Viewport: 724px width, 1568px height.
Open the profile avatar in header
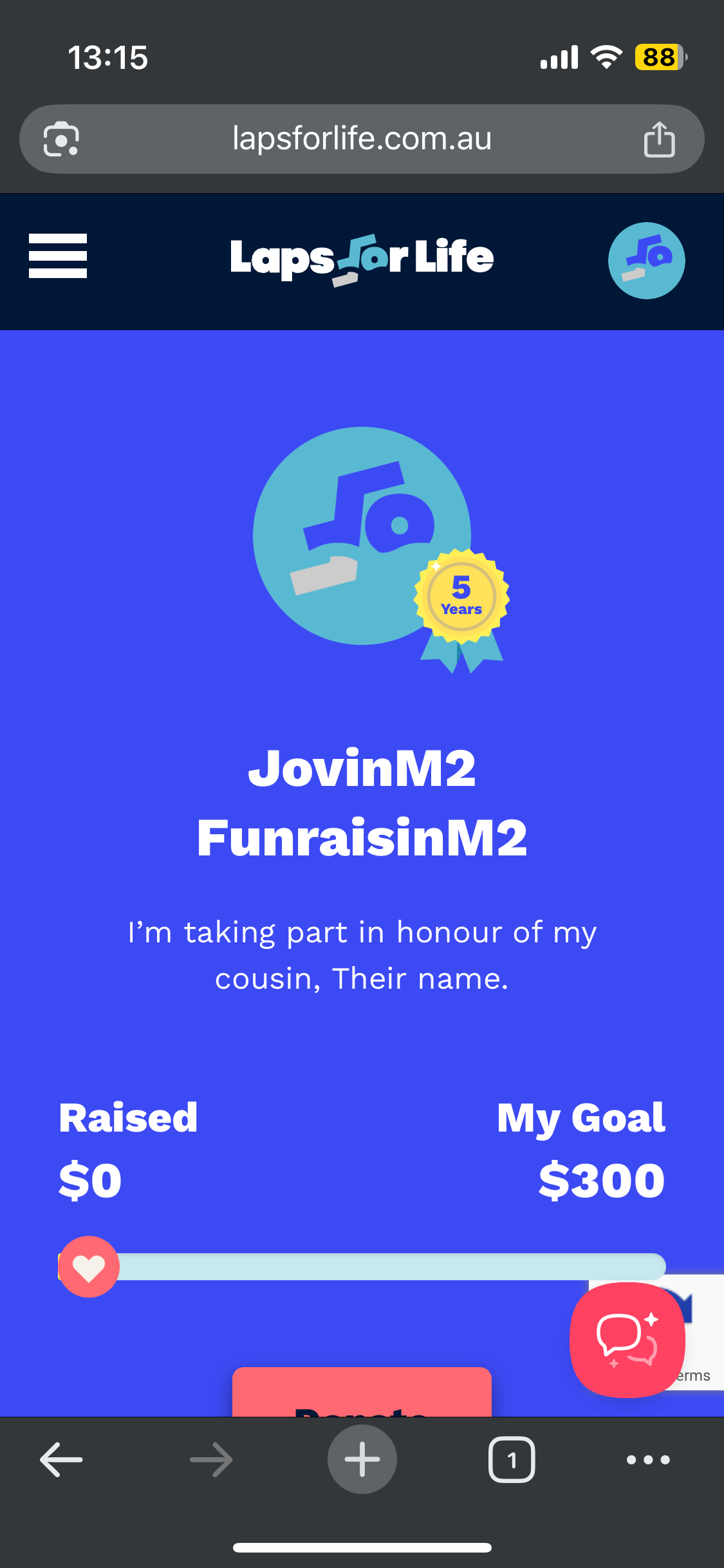tap(646, 261)
